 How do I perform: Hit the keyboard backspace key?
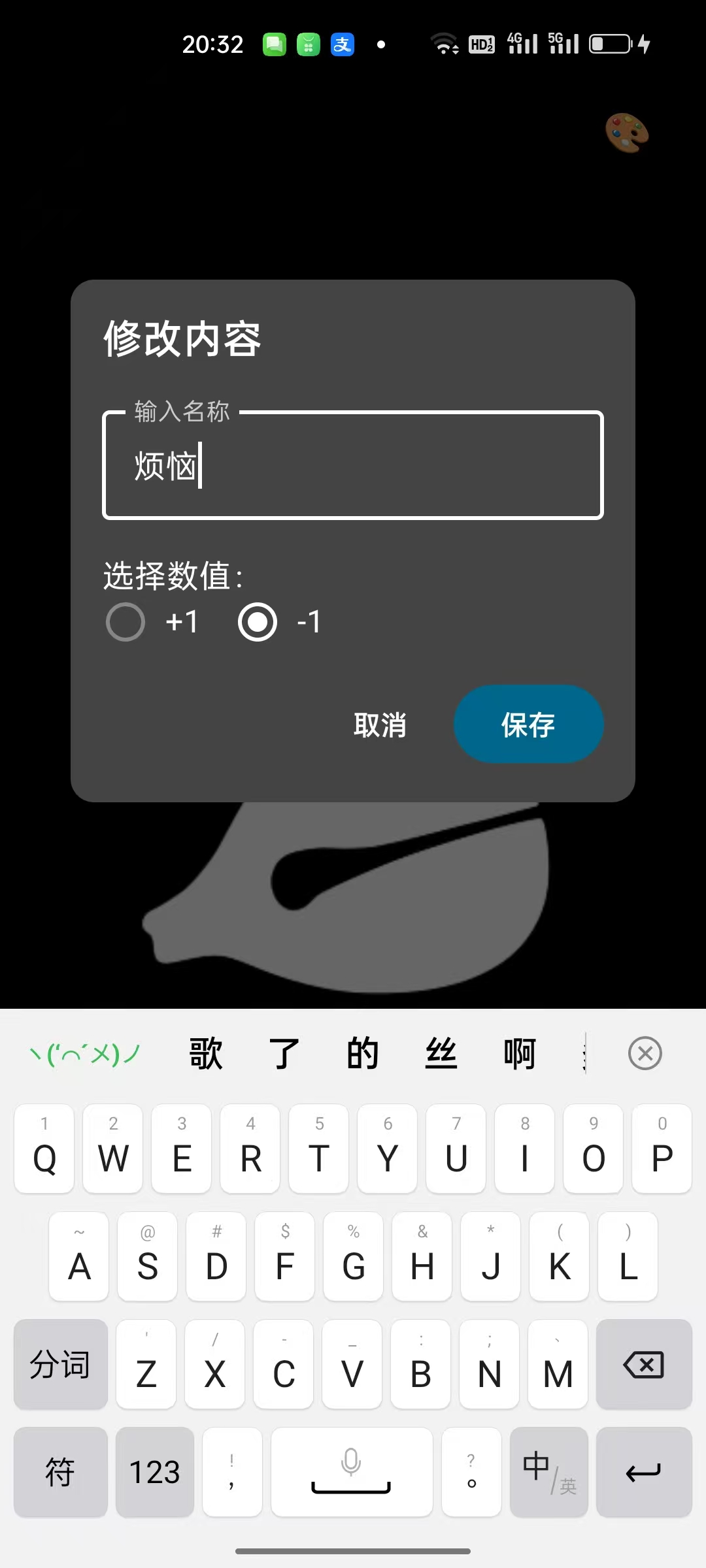pyautogui.click(x=644, y=1365)
